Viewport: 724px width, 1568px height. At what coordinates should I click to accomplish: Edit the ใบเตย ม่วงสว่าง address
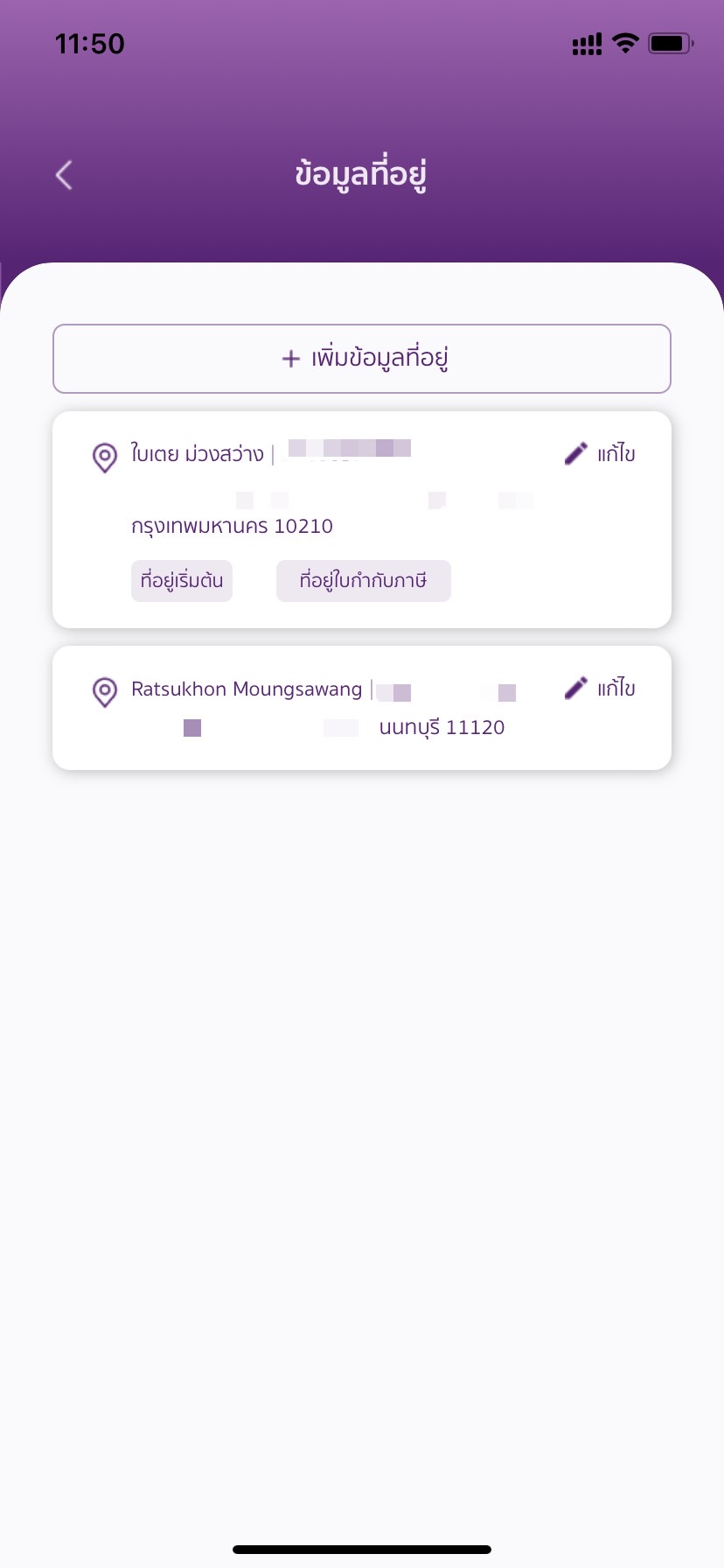[600, 453]
